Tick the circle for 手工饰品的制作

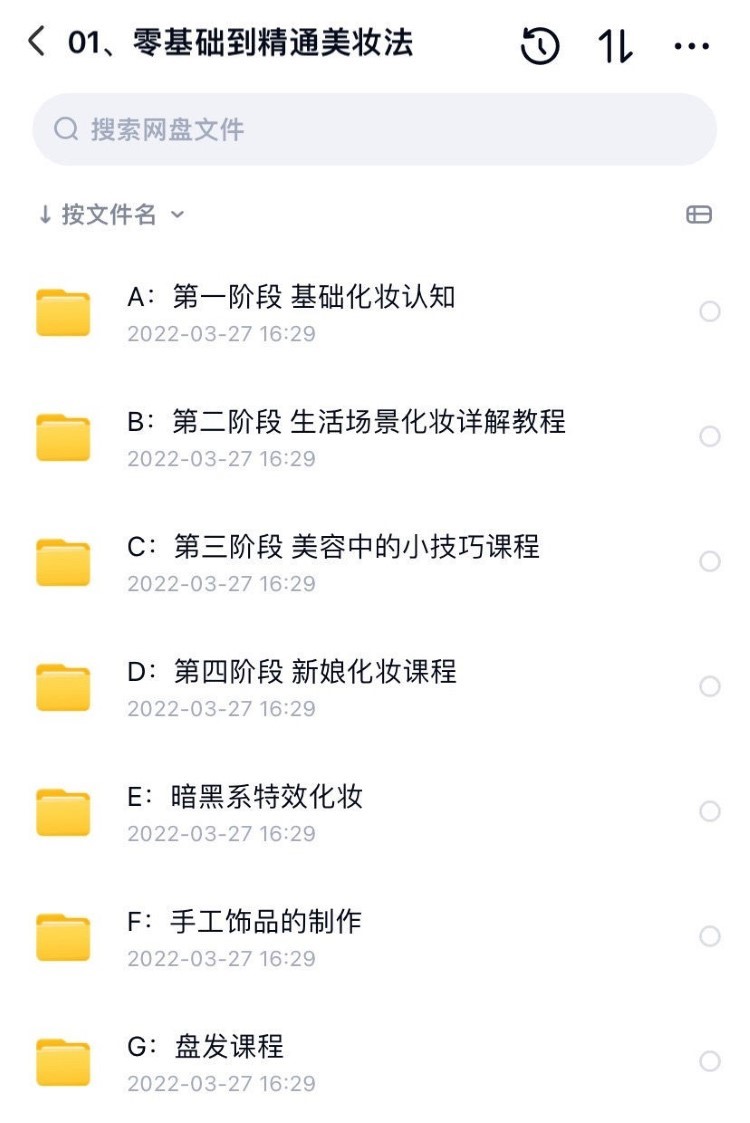[710, 937]
